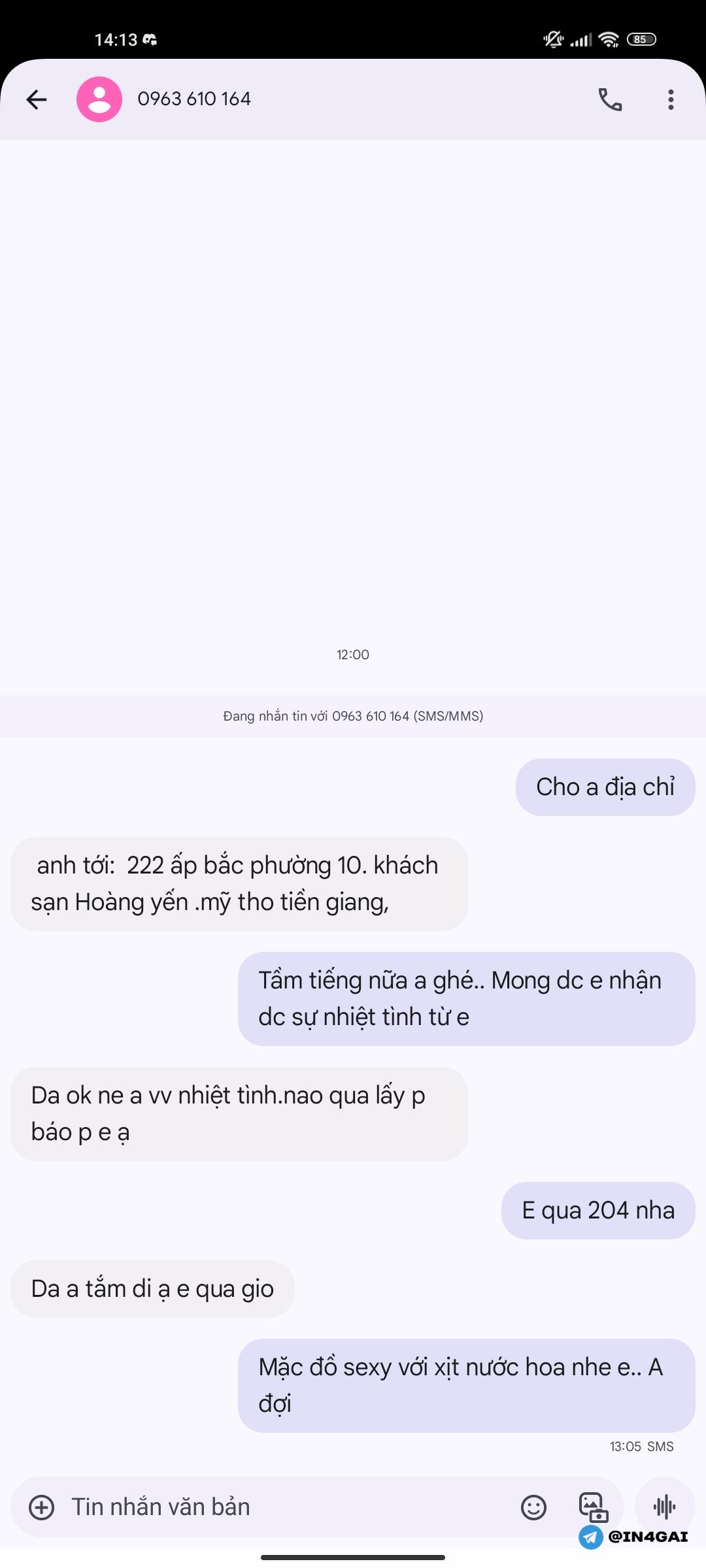Open the emoji picker
This screenshot has width=706, height=1568.
(533, 1507)
